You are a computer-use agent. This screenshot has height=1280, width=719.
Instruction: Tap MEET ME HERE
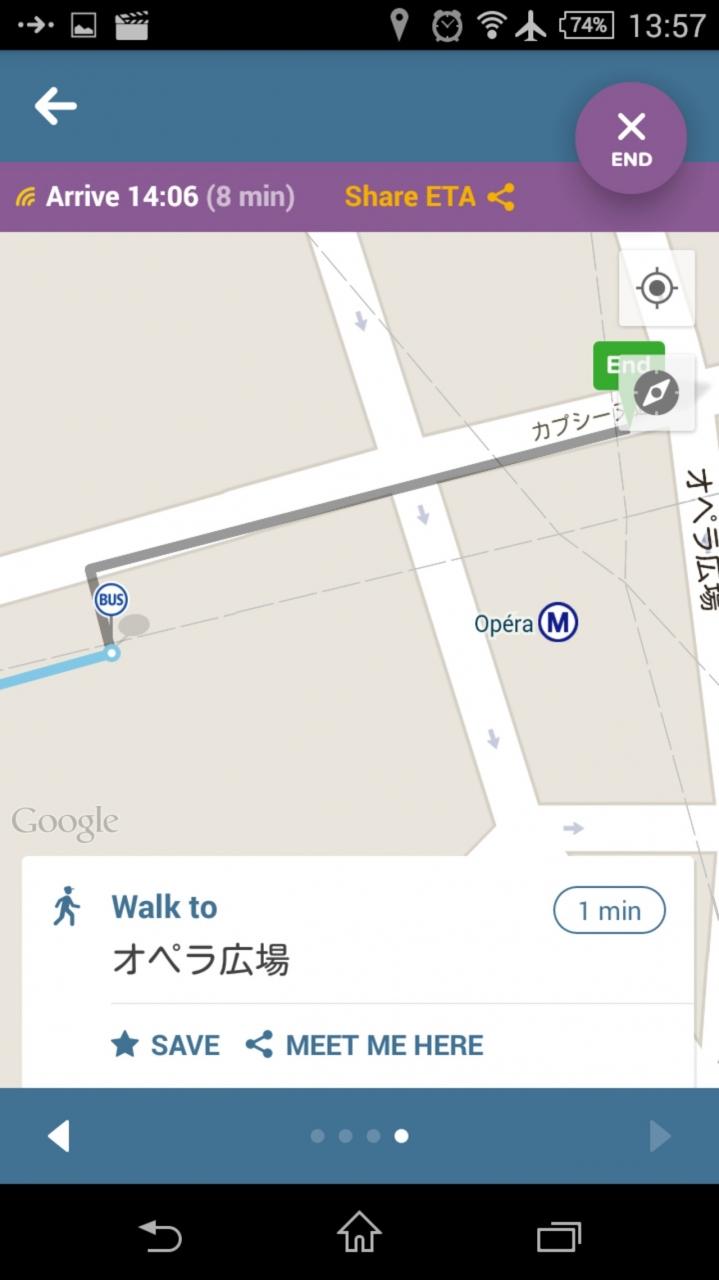(x=365, y=1045)
